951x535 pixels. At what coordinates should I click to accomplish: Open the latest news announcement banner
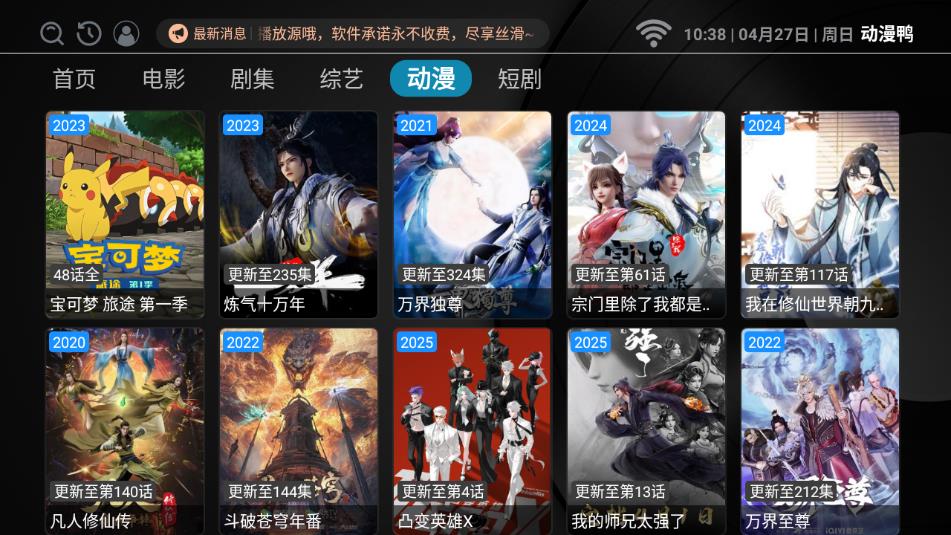tap(352, 34)
